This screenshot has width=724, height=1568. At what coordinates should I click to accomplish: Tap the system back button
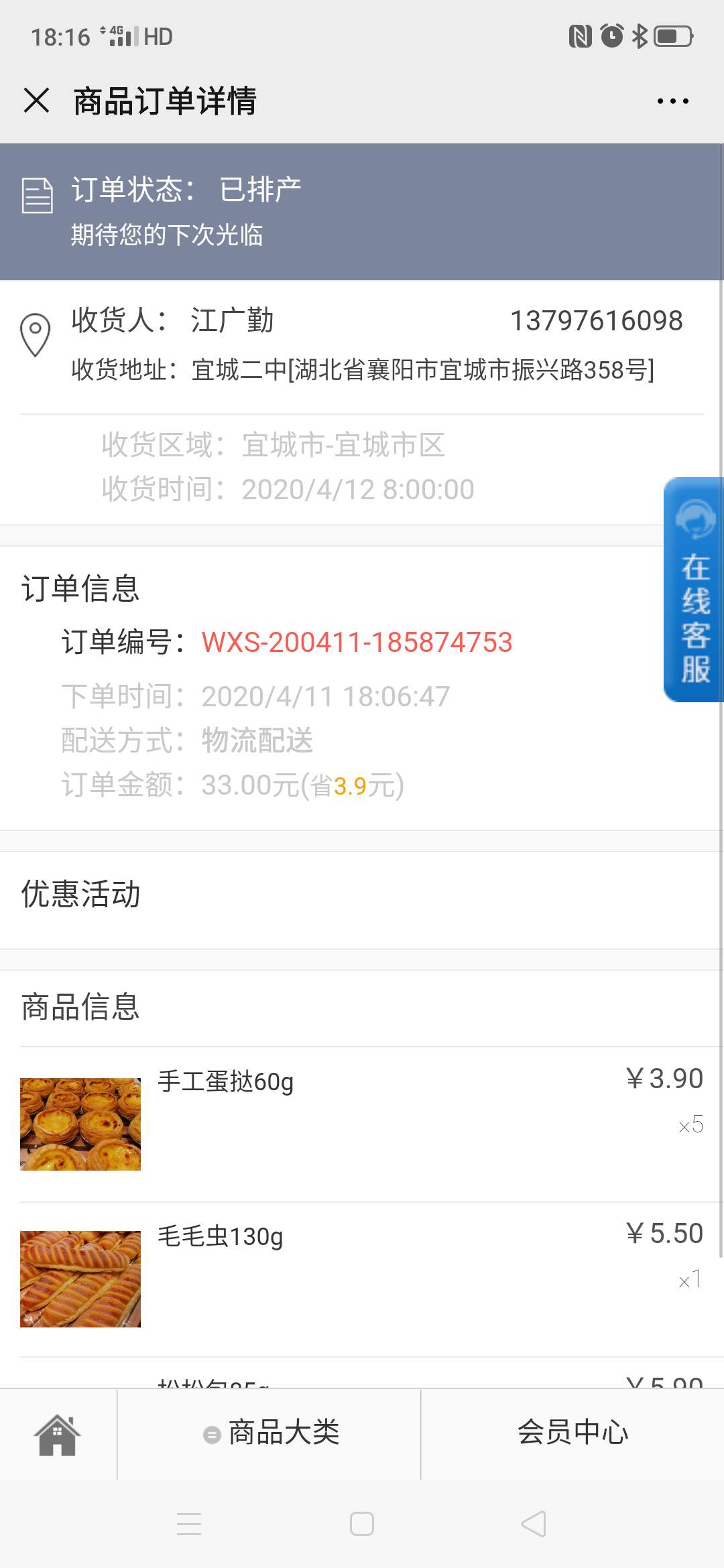coord(534,1524)
